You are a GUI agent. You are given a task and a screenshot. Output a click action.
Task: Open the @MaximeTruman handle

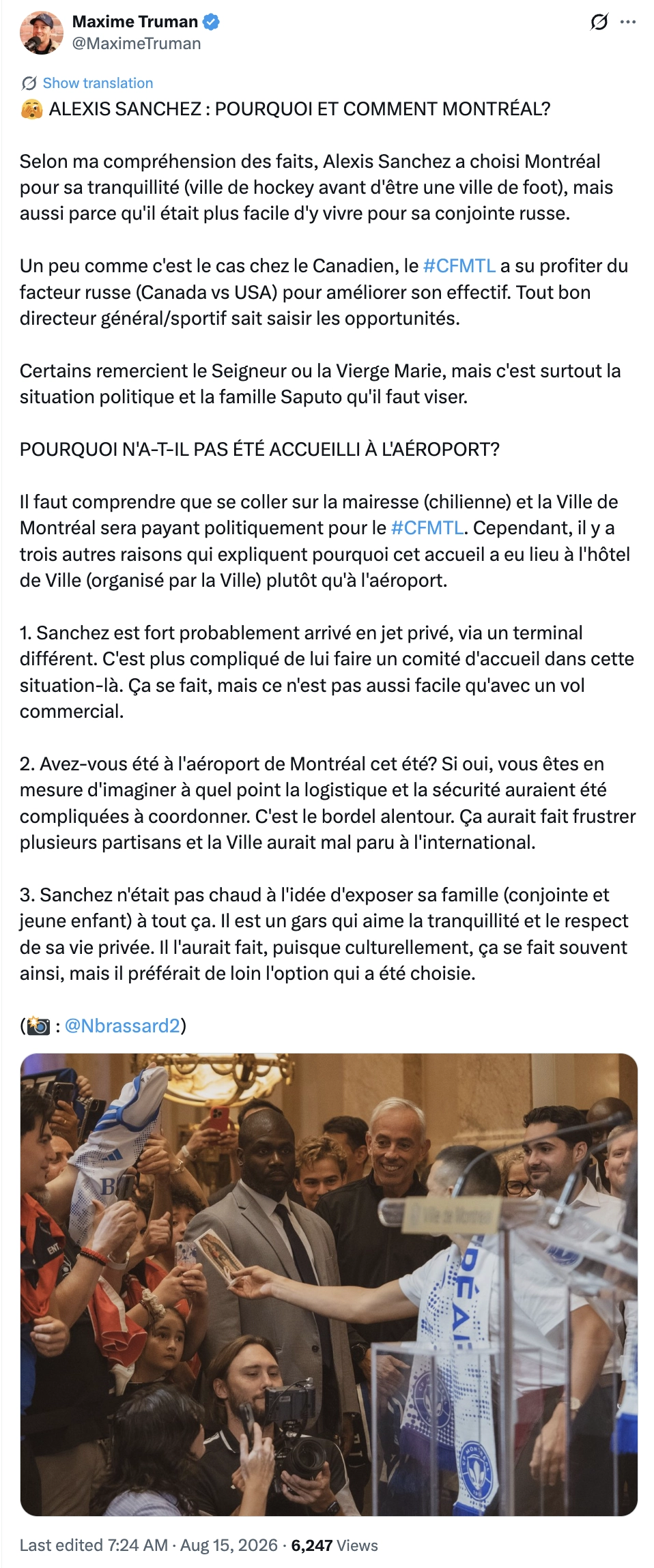(137, 44)
